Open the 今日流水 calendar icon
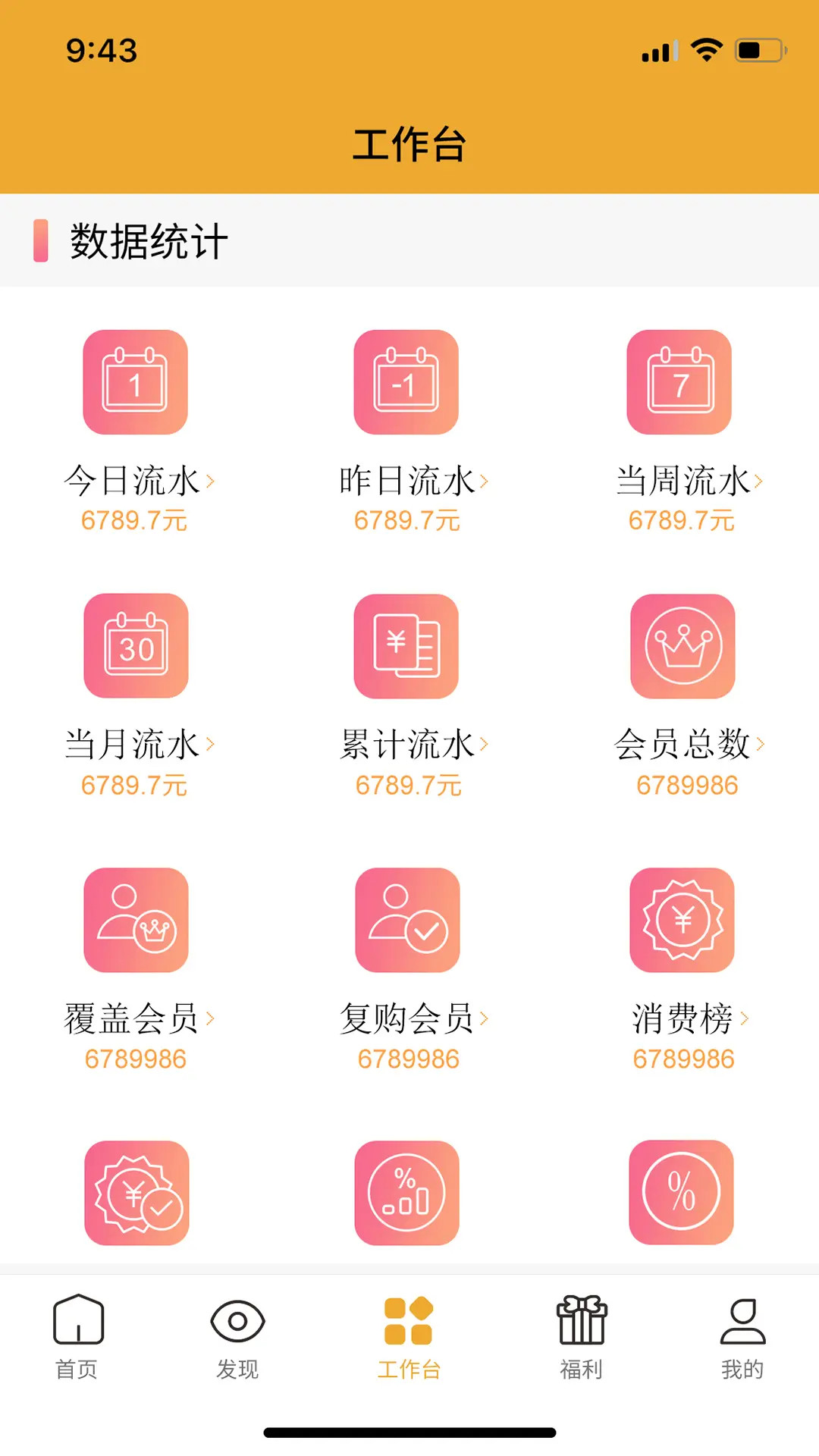The height and width of the screenshot is (1456, 819). pos(135,383)
